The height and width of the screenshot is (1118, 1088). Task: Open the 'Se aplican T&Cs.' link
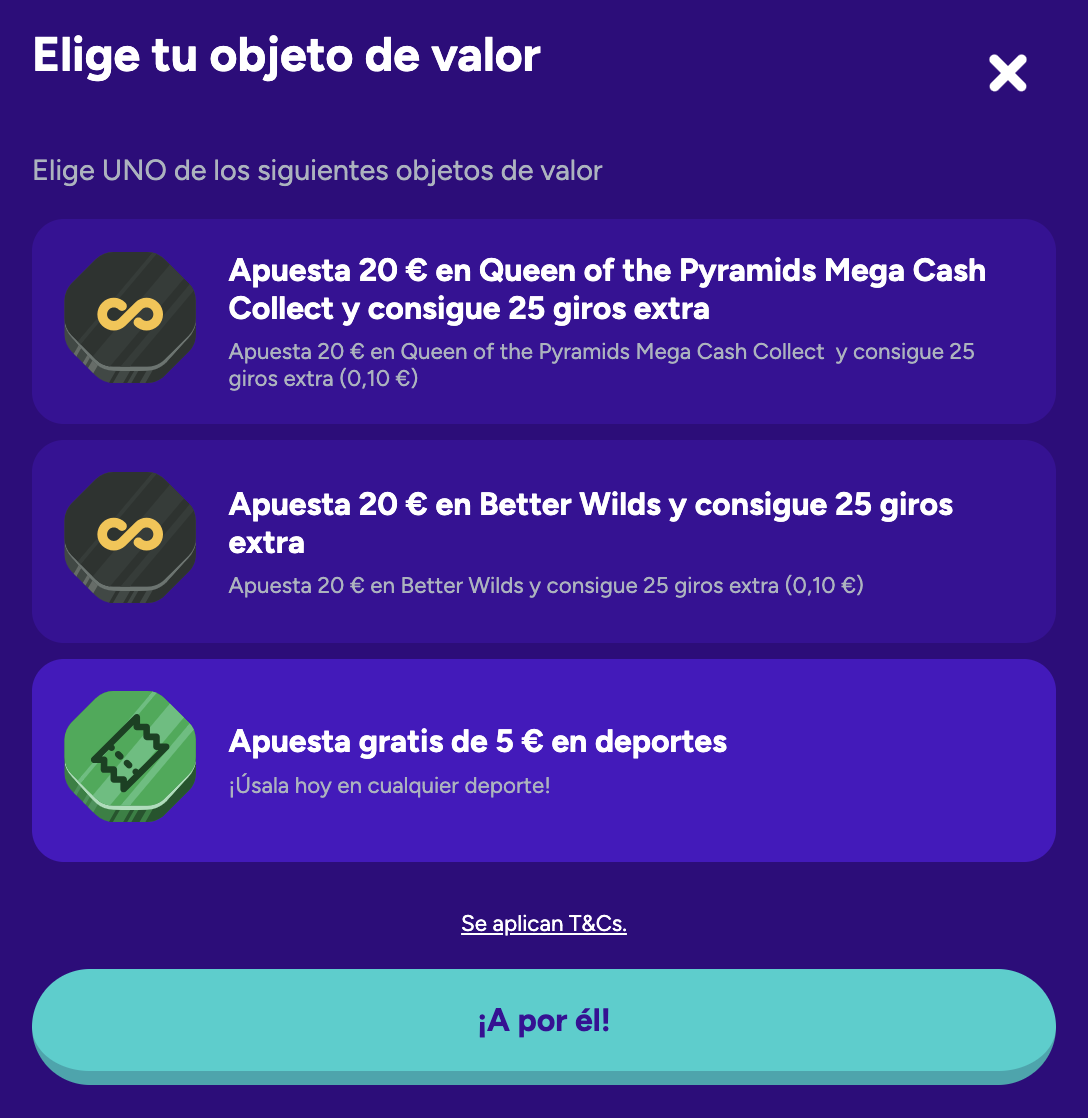click(544, 924)
